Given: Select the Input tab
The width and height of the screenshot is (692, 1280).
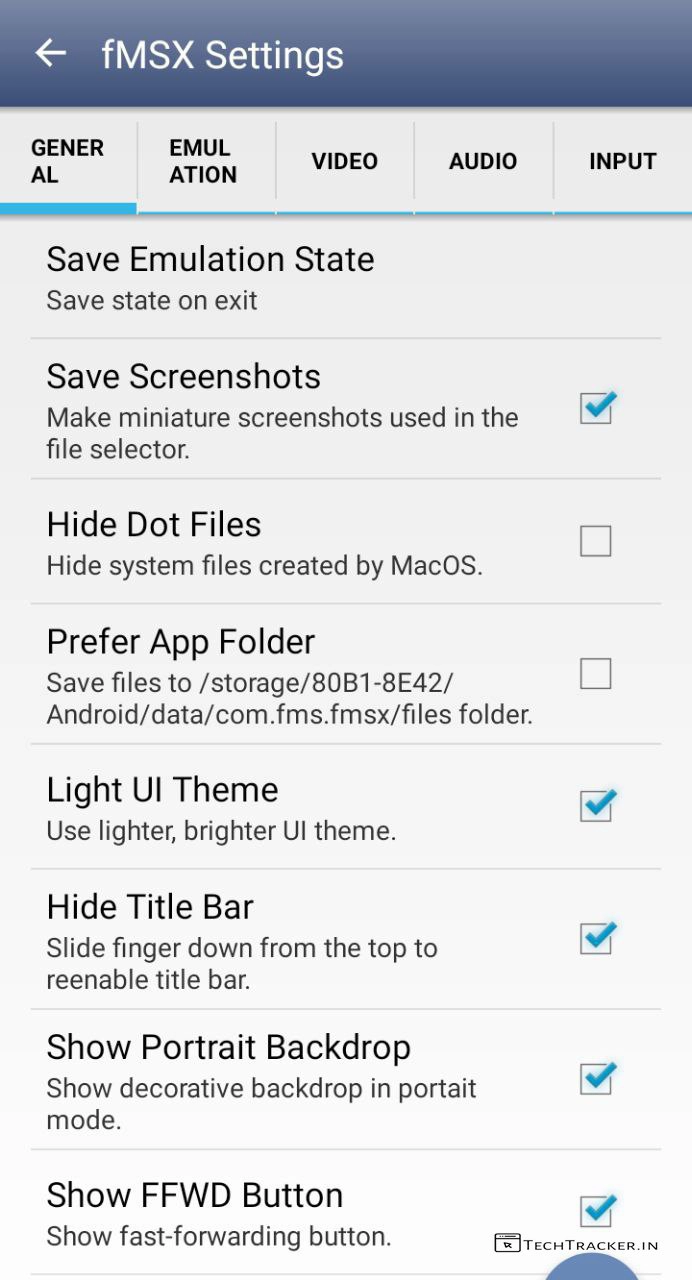Looking at the screenshot, I should (x=622, y=162).
